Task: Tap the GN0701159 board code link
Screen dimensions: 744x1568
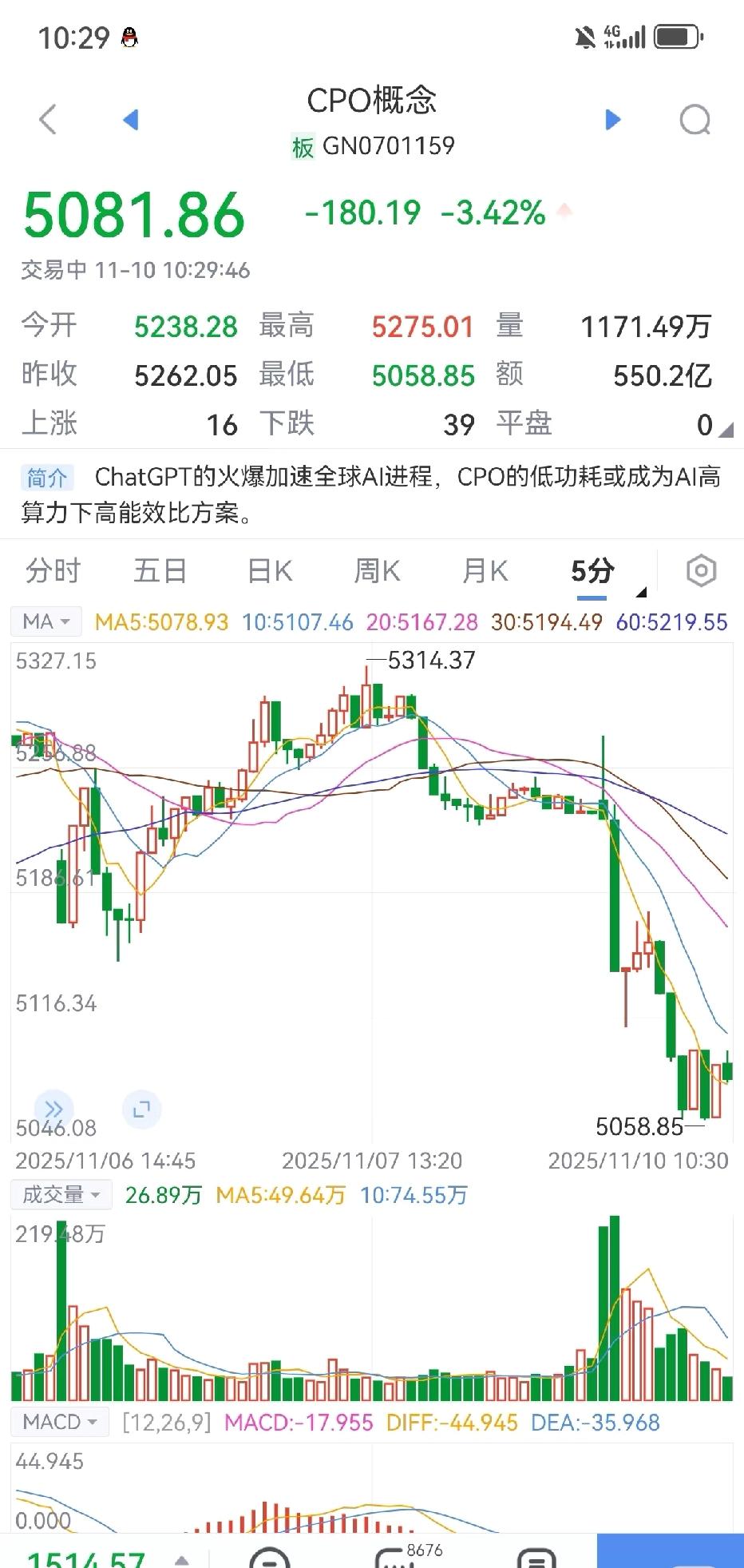Action: (389, 146)
